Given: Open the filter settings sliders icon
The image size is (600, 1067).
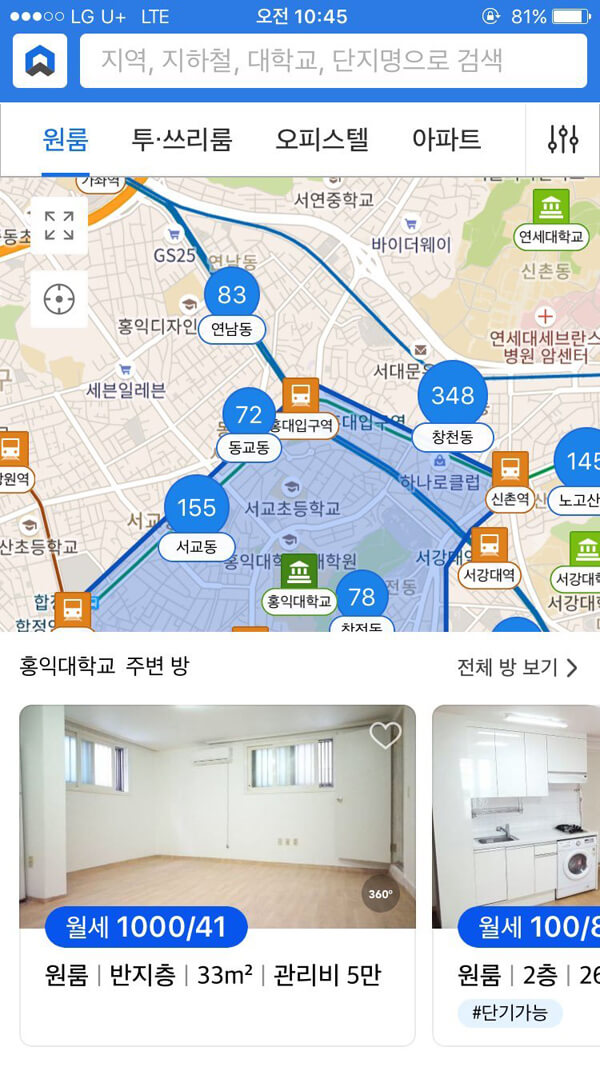Looking at the screenshot, I should pyautogui.click(x=563, y=140).
